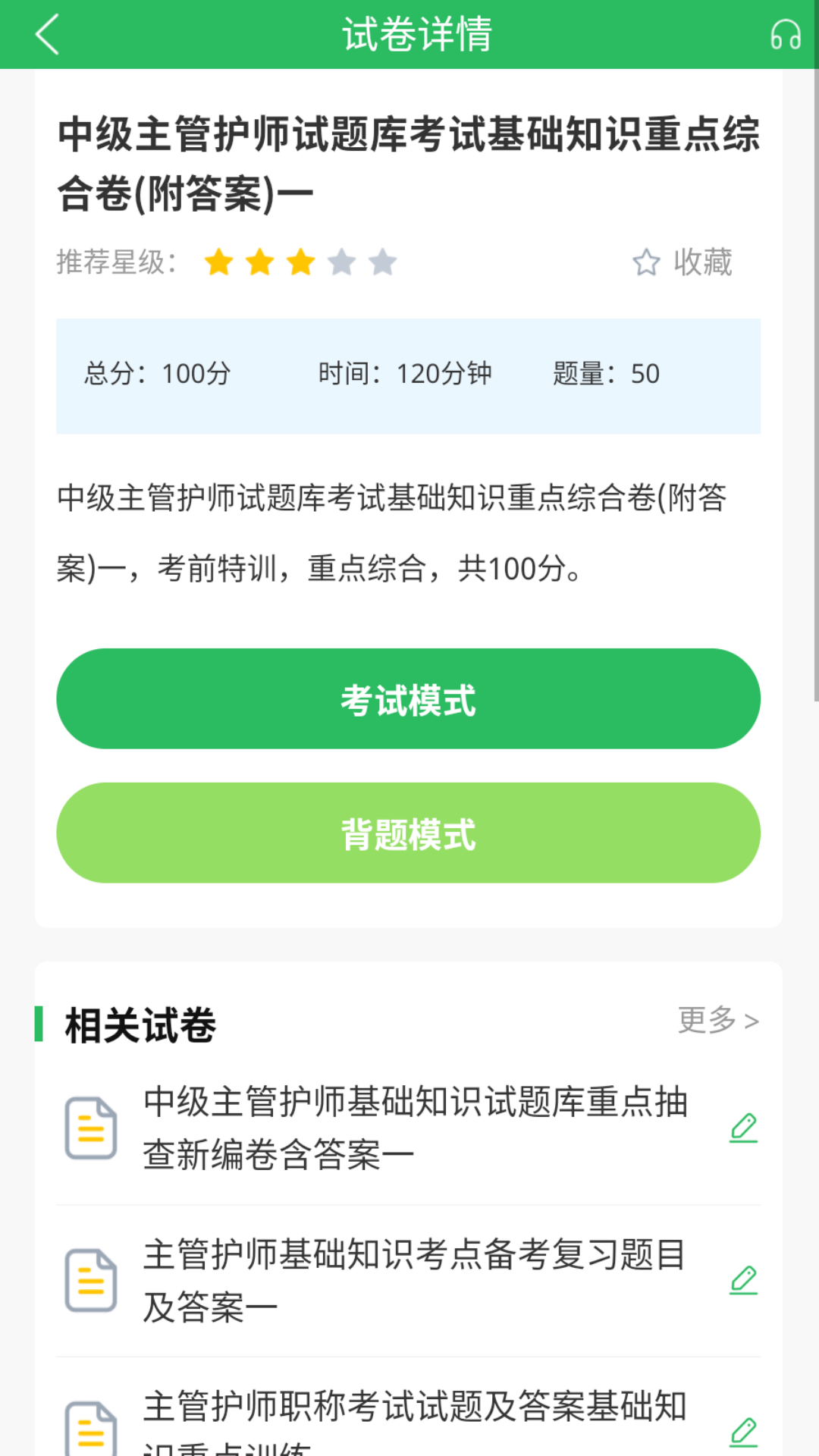
Task: Select the fourth recommendation star
Action: (343, 262)
